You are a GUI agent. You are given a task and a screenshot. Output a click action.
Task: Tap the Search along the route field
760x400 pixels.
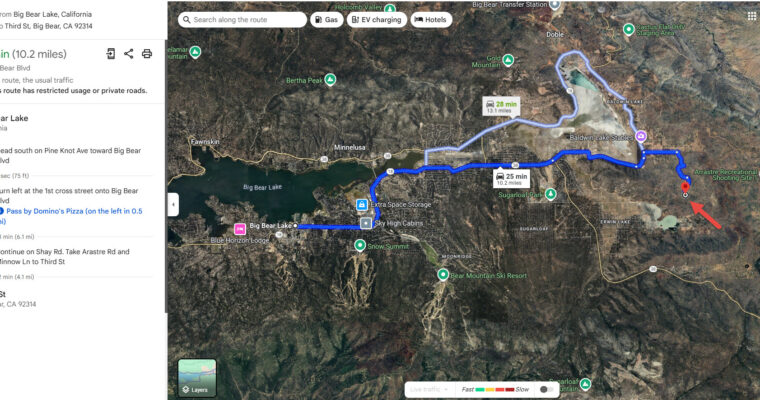[x=245, y=19]
